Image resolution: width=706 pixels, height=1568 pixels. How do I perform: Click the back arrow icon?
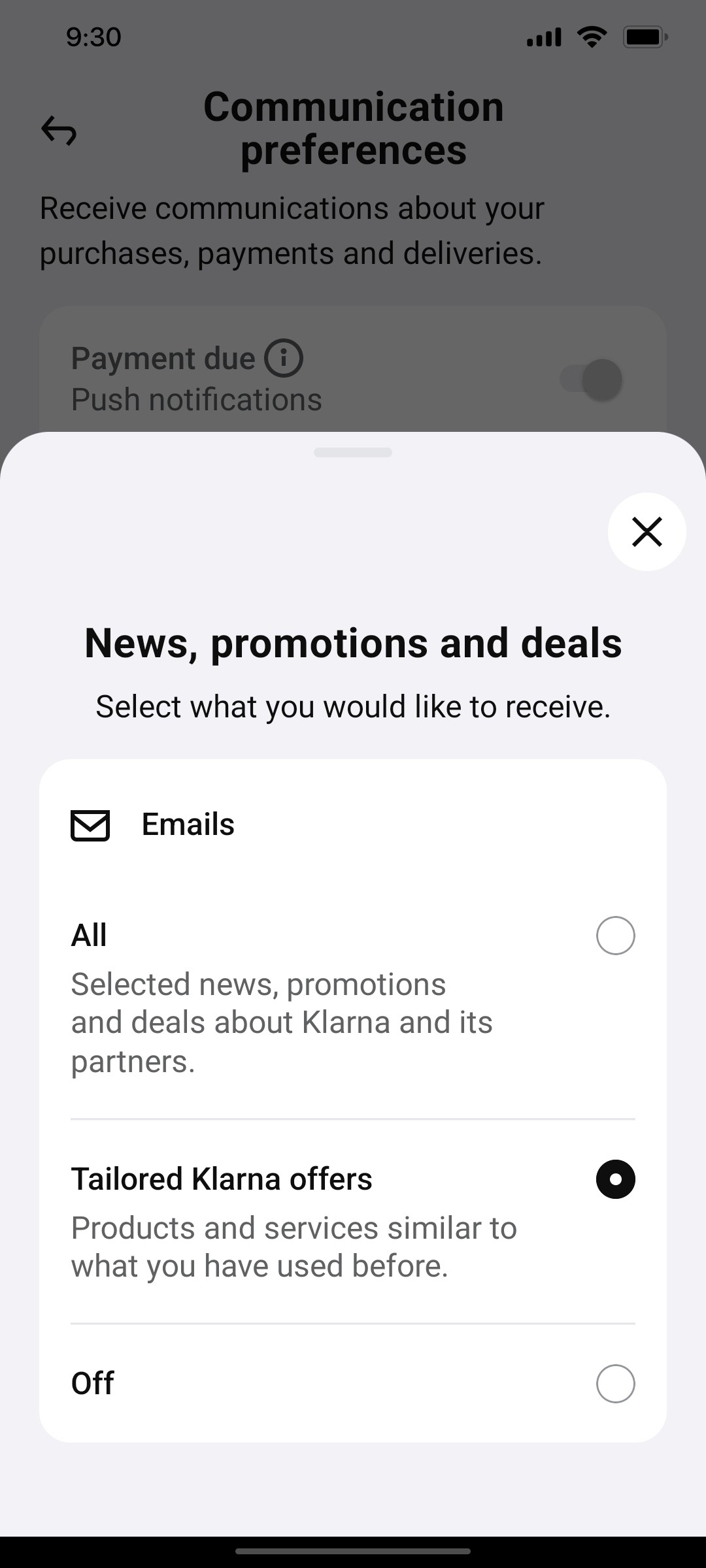(59, 131)
